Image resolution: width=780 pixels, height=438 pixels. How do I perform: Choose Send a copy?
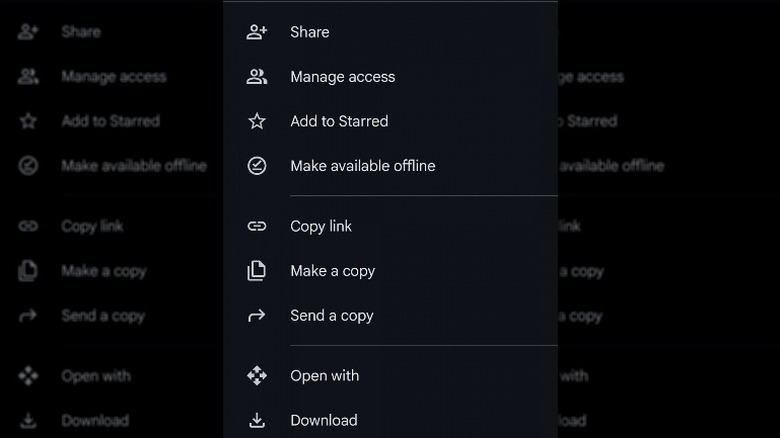(x=331, y=315)
